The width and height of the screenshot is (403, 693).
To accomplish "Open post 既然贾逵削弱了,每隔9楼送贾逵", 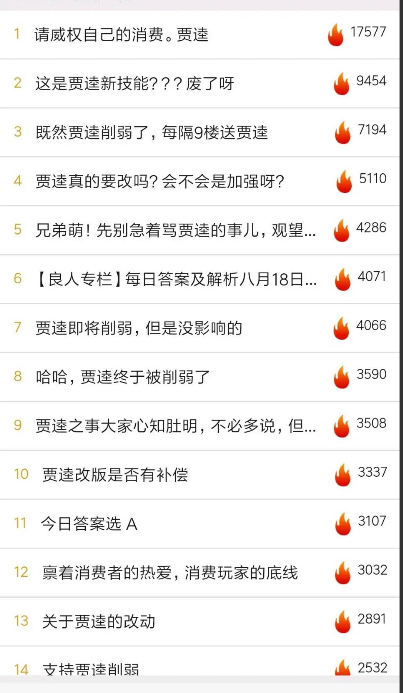I will [x=199, y=132].
